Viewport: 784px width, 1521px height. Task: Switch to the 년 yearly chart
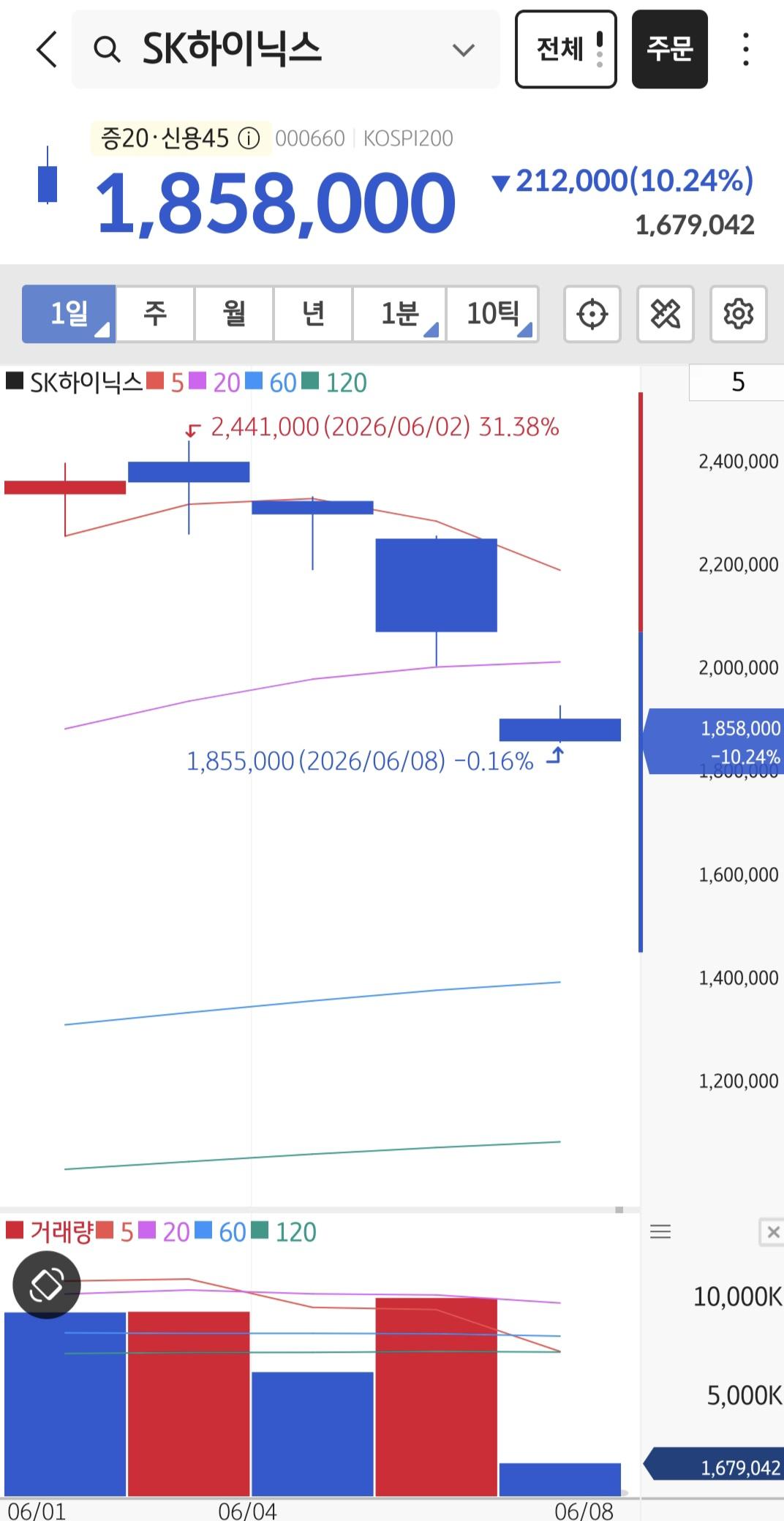[x=313, y=314]
